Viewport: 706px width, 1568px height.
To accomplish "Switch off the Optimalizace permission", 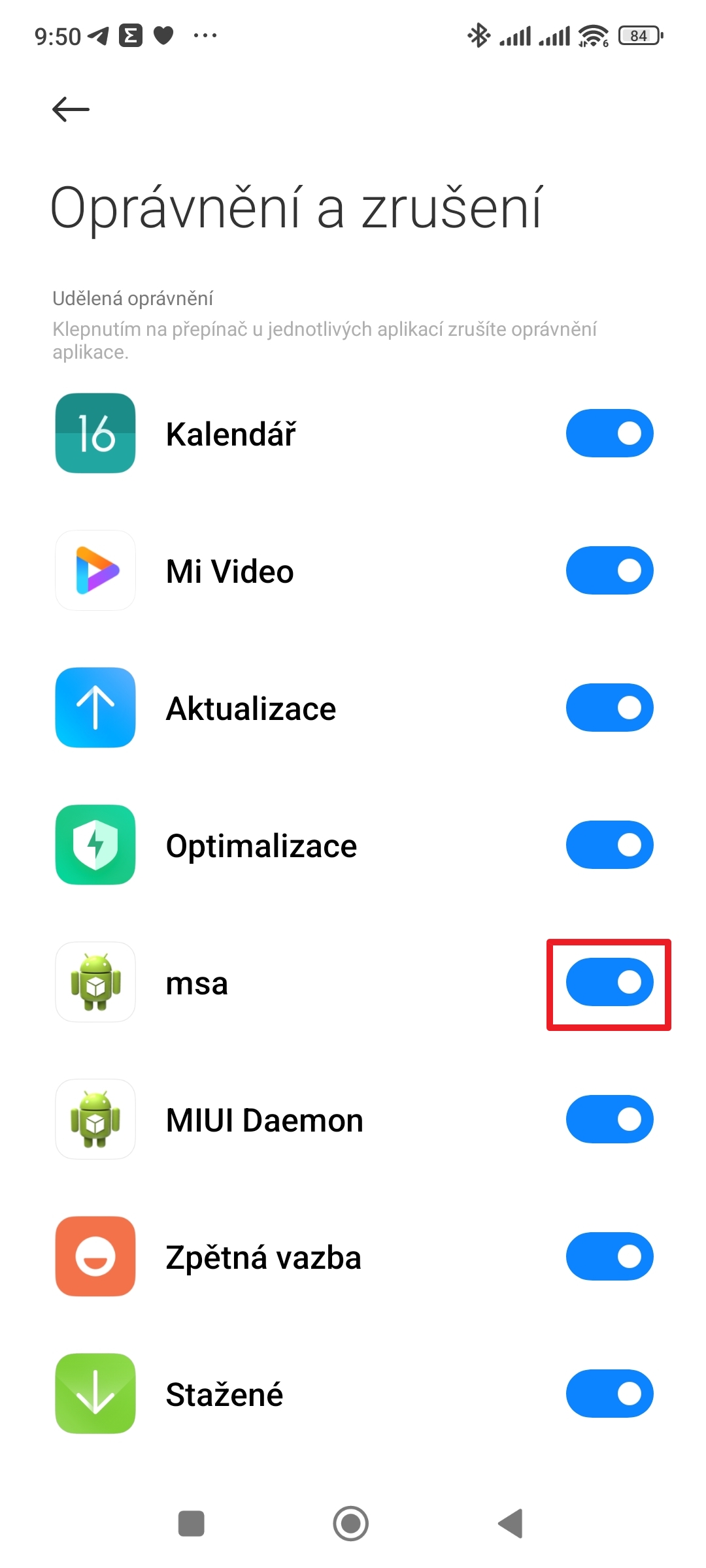I will coord(609,845).
